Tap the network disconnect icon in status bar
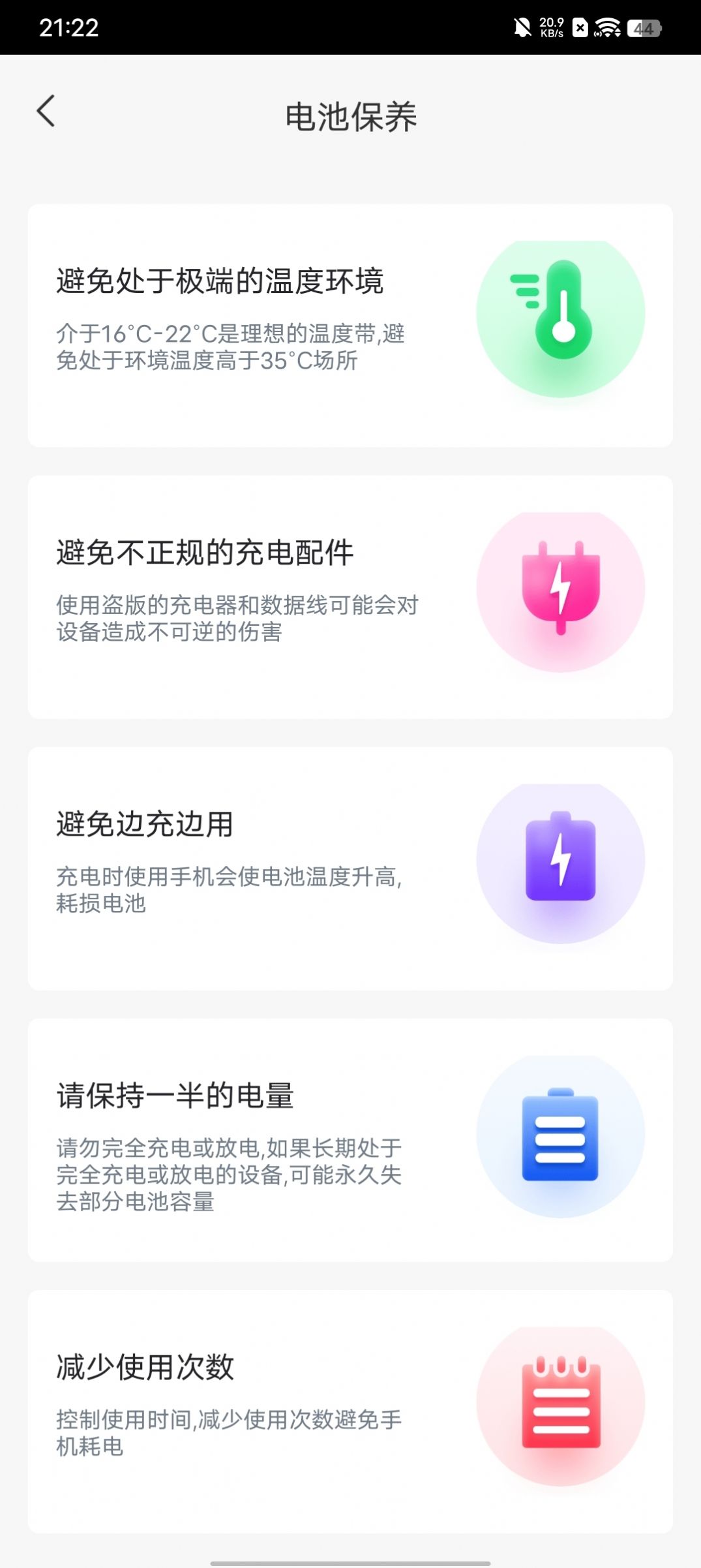 pyautogui.click(x=579, y=27)
